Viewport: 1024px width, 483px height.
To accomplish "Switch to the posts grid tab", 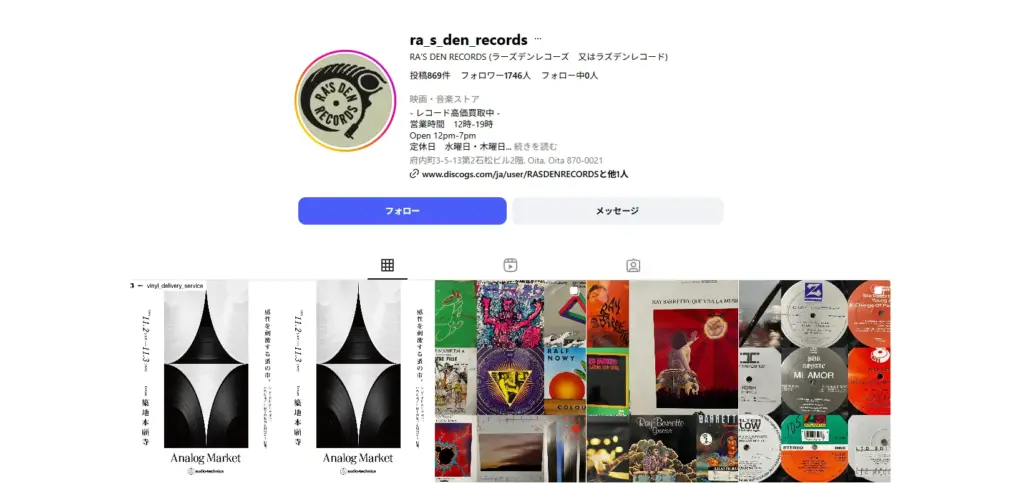I will pos(387,265).
